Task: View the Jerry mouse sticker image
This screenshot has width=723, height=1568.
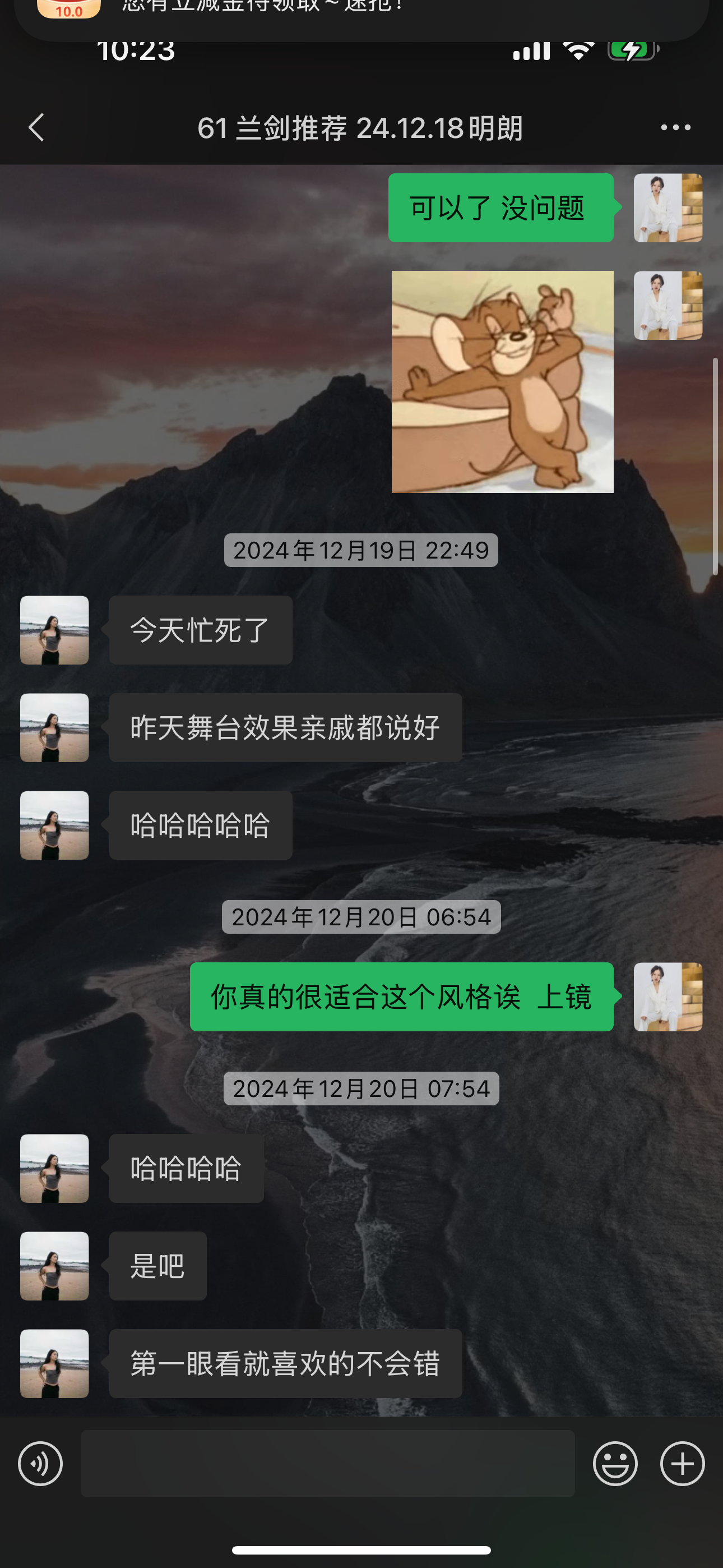Action: pos(502,382)
